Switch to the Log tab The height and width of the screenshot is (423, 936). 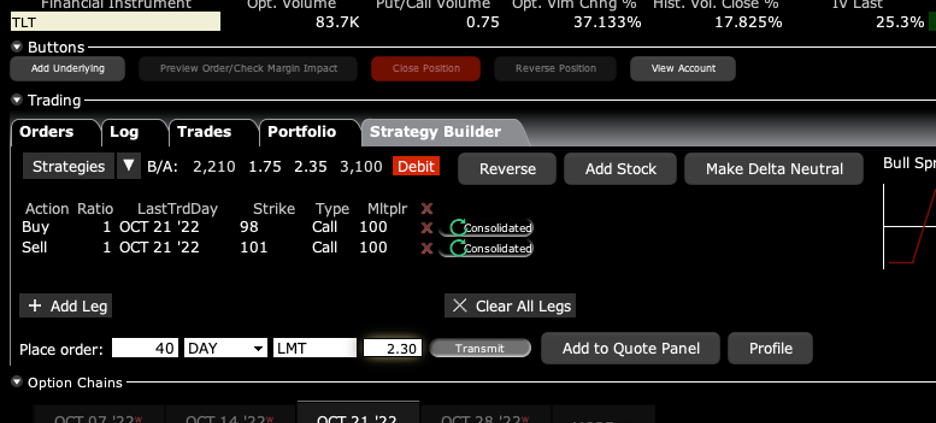pyautogui.click(x=124, y=132)
